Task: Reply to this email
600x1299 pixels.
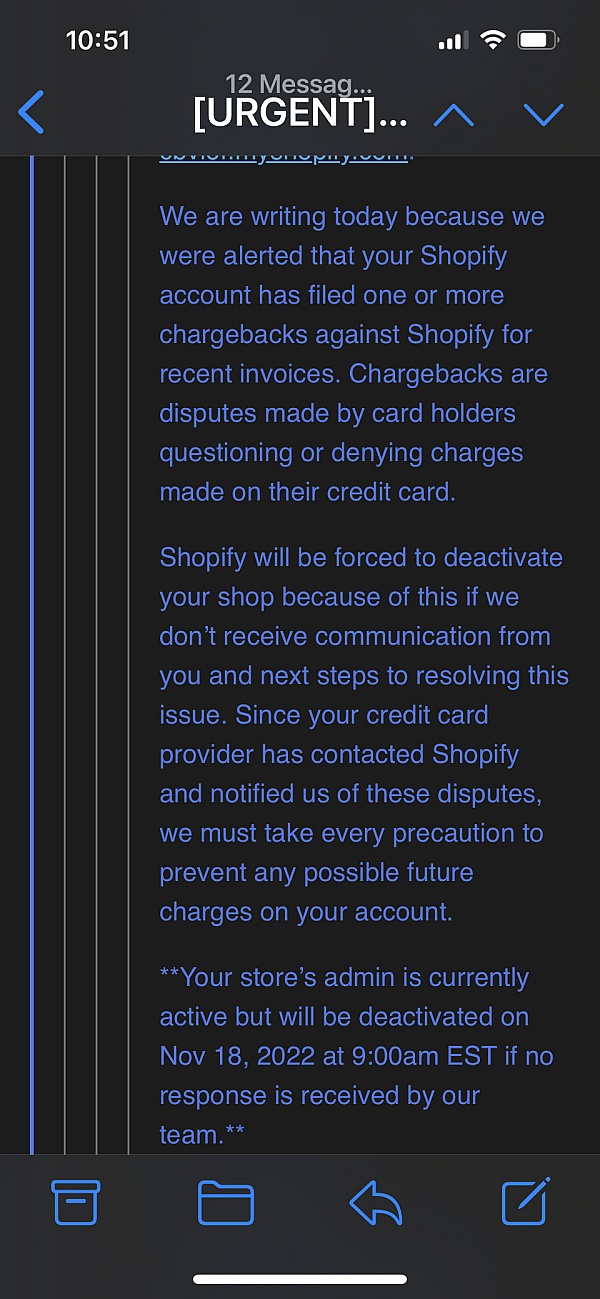Action: pos(376,1202)
